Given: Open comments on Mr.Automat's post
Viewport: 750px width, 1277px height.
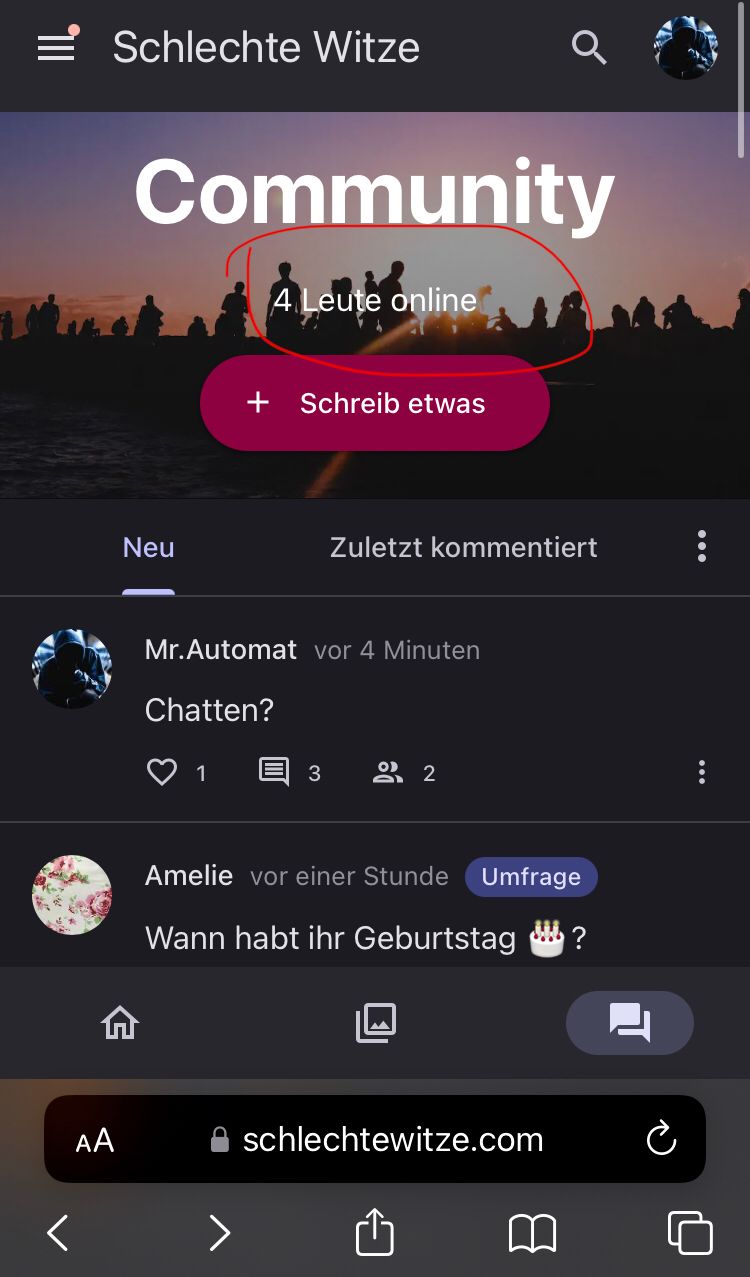Looking at the screenshot, I should click(274, 772).
